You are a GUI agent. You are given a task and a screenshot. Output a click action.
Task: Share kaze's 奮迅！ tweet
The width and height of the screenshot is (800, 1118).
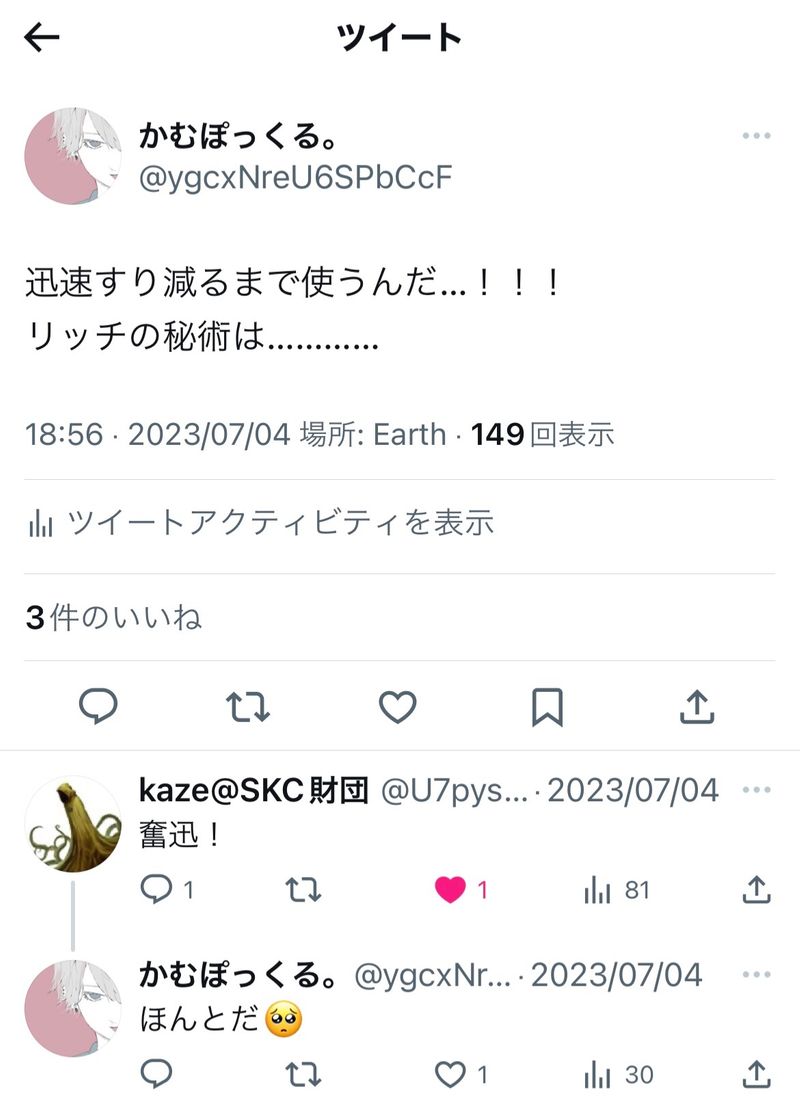coord(757,889)
